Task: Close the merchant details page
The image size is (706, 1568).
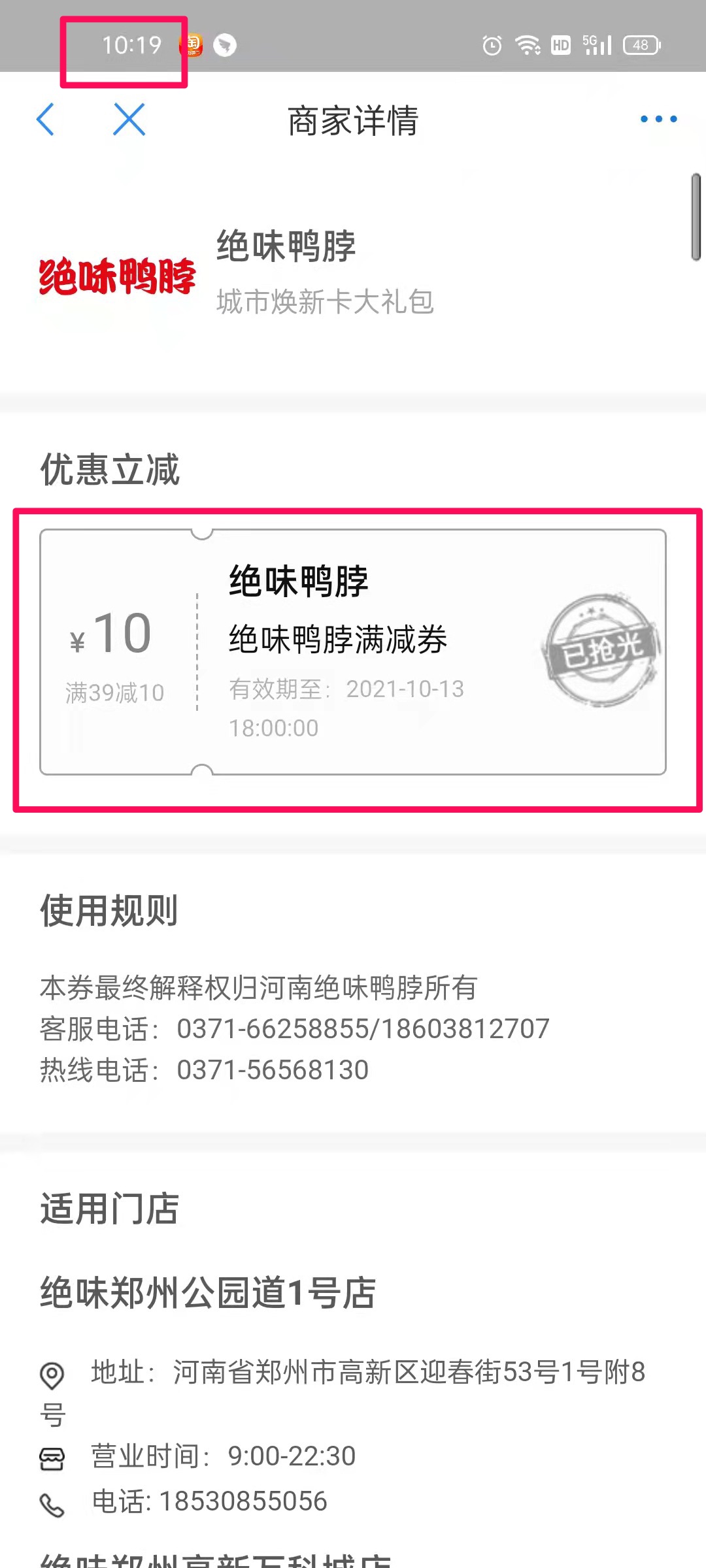Action: [x=129, y=120]
